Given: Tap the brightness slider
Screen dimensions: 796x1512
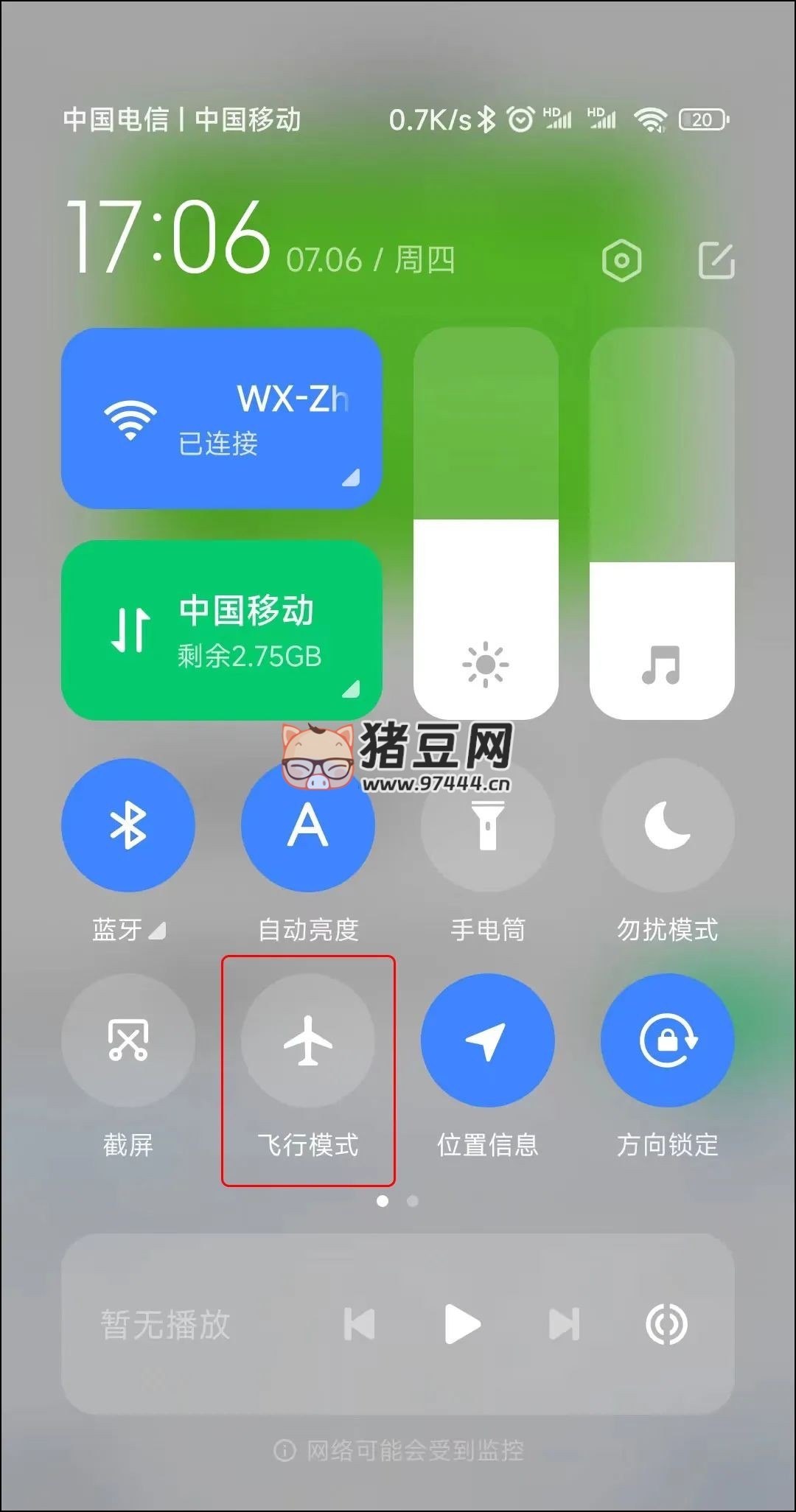Looking at the screenshot, I should click(x=486, y=523).
